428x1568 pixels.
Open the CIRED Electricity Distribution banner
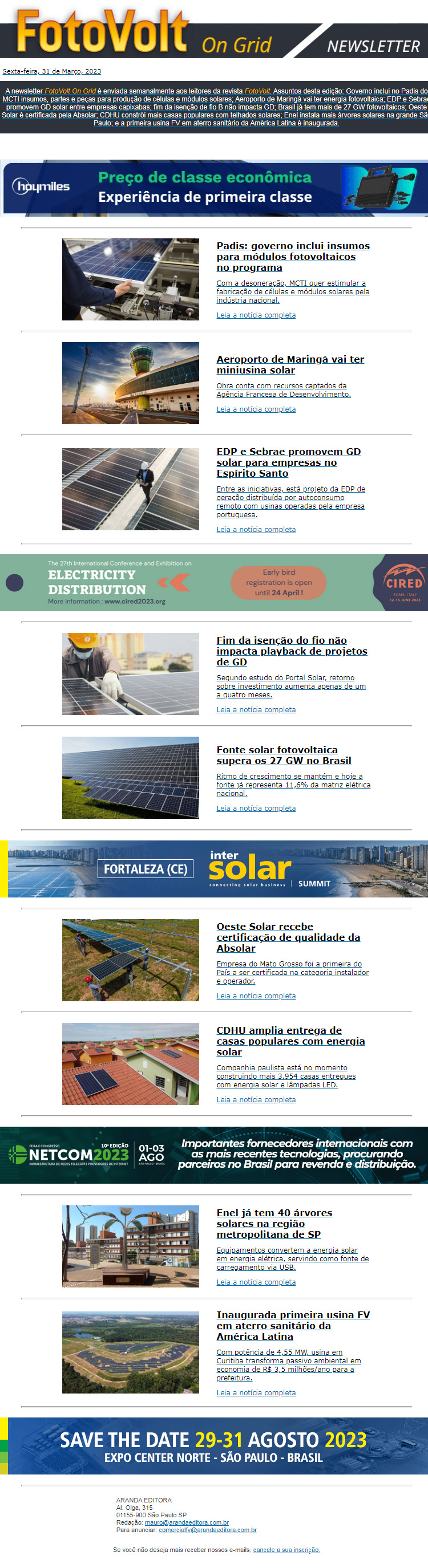213,583
